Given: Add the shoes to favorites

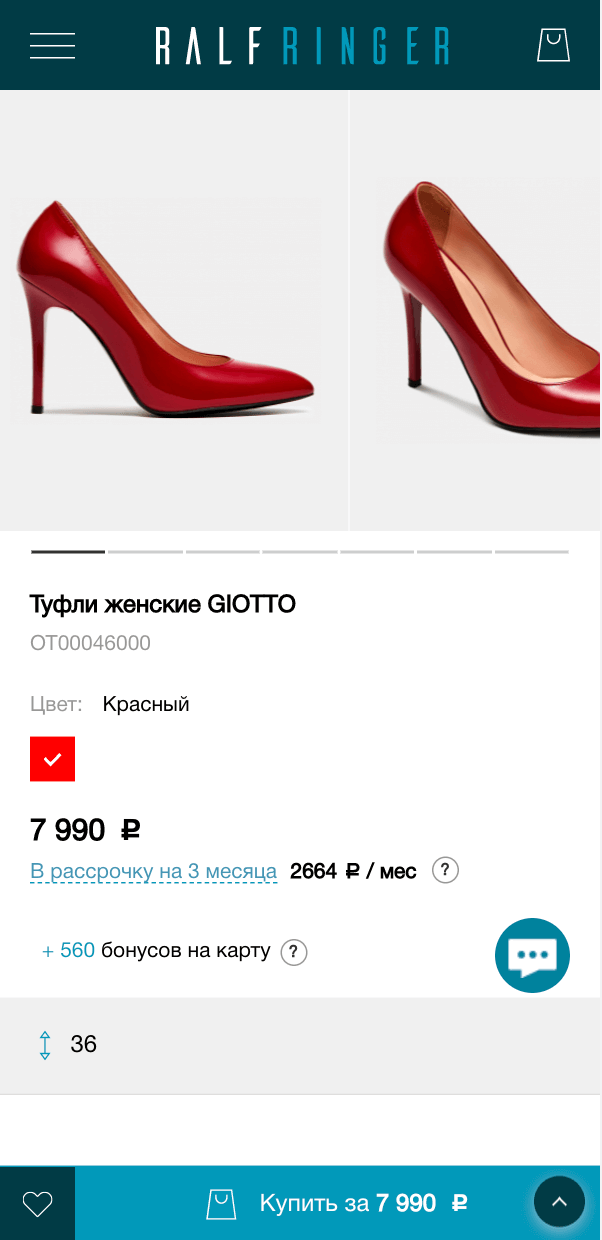Looking at the screenshot, I should (x=37, y=1203).
